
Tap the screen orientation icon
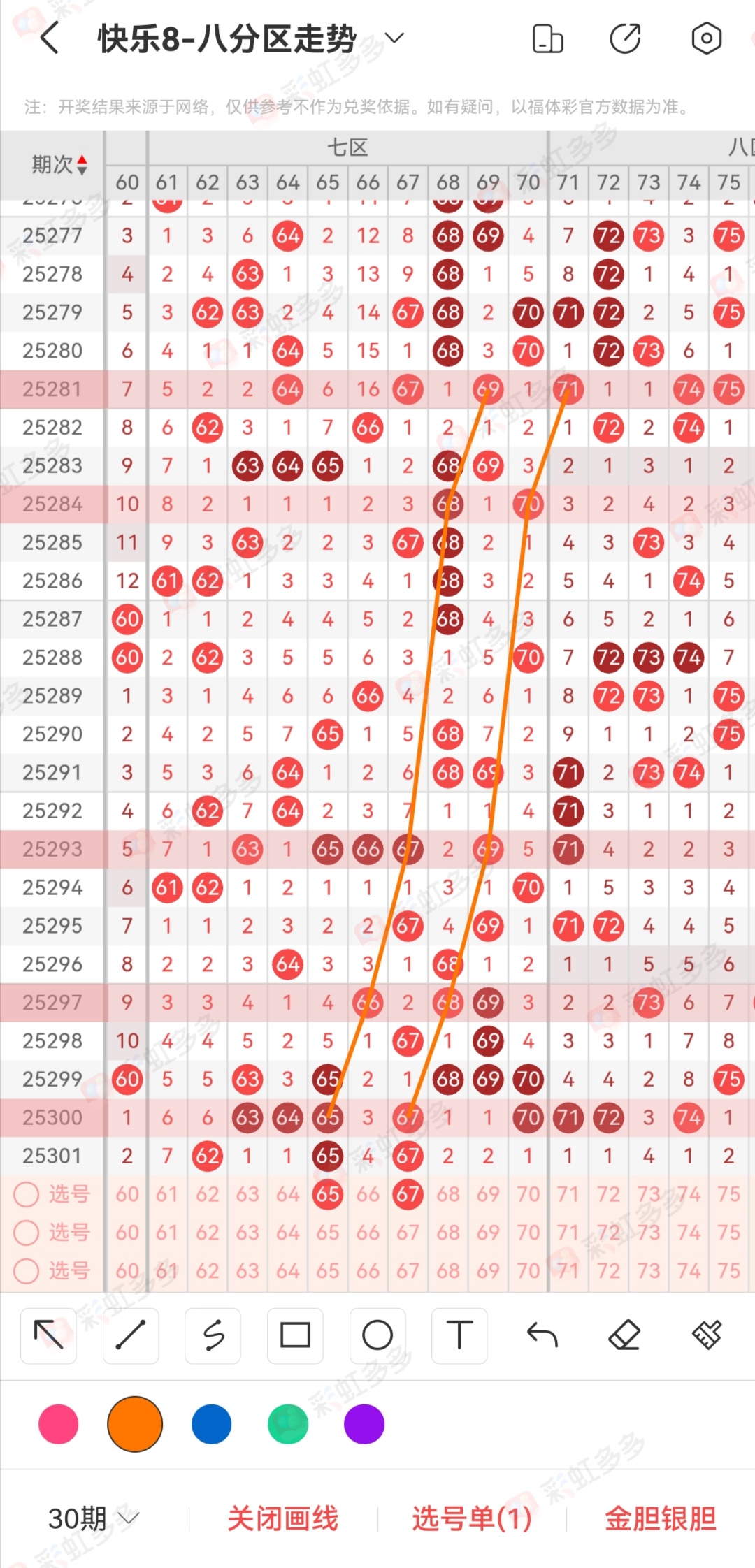click(547, 38)
